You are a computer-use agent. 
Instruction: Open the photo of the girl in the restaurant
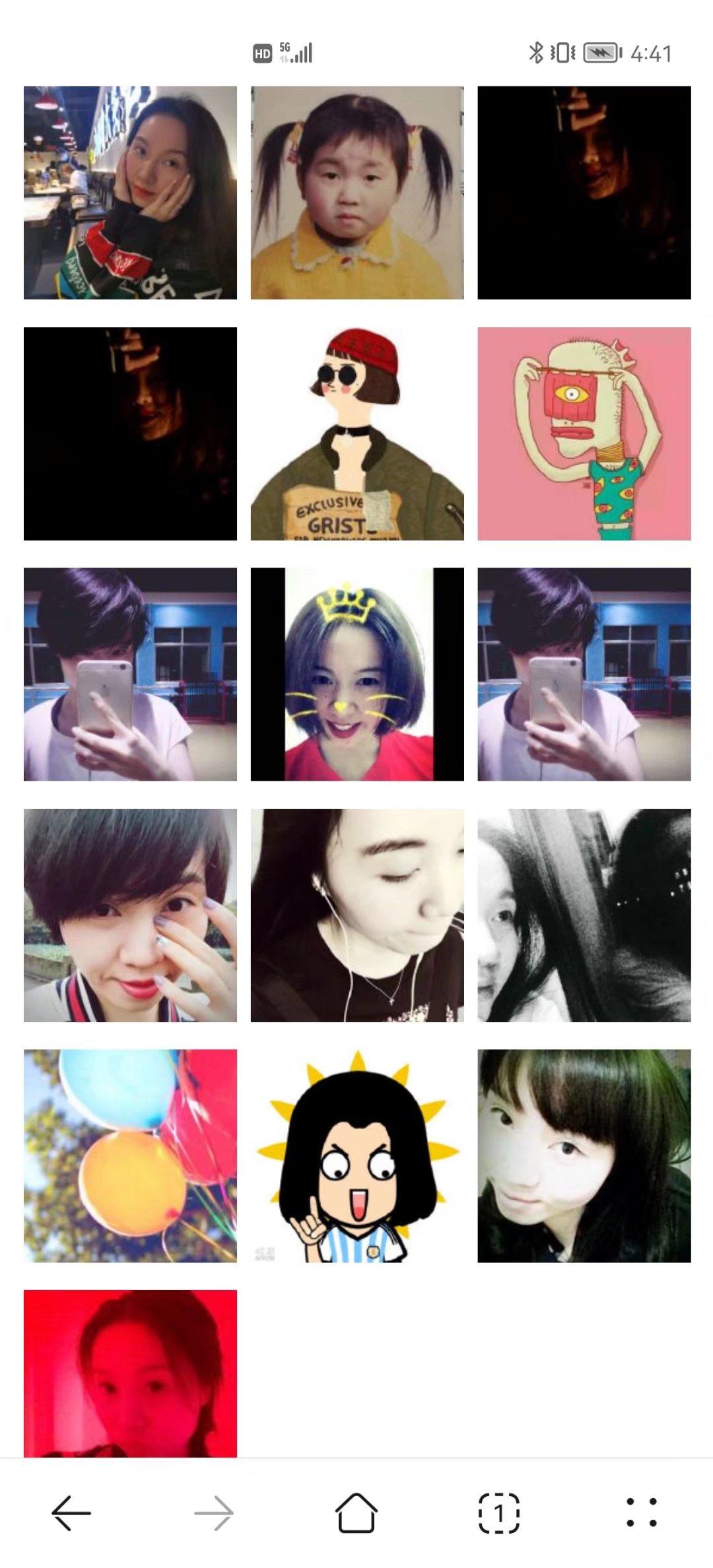pyautogui.click(x=130, y=192)
